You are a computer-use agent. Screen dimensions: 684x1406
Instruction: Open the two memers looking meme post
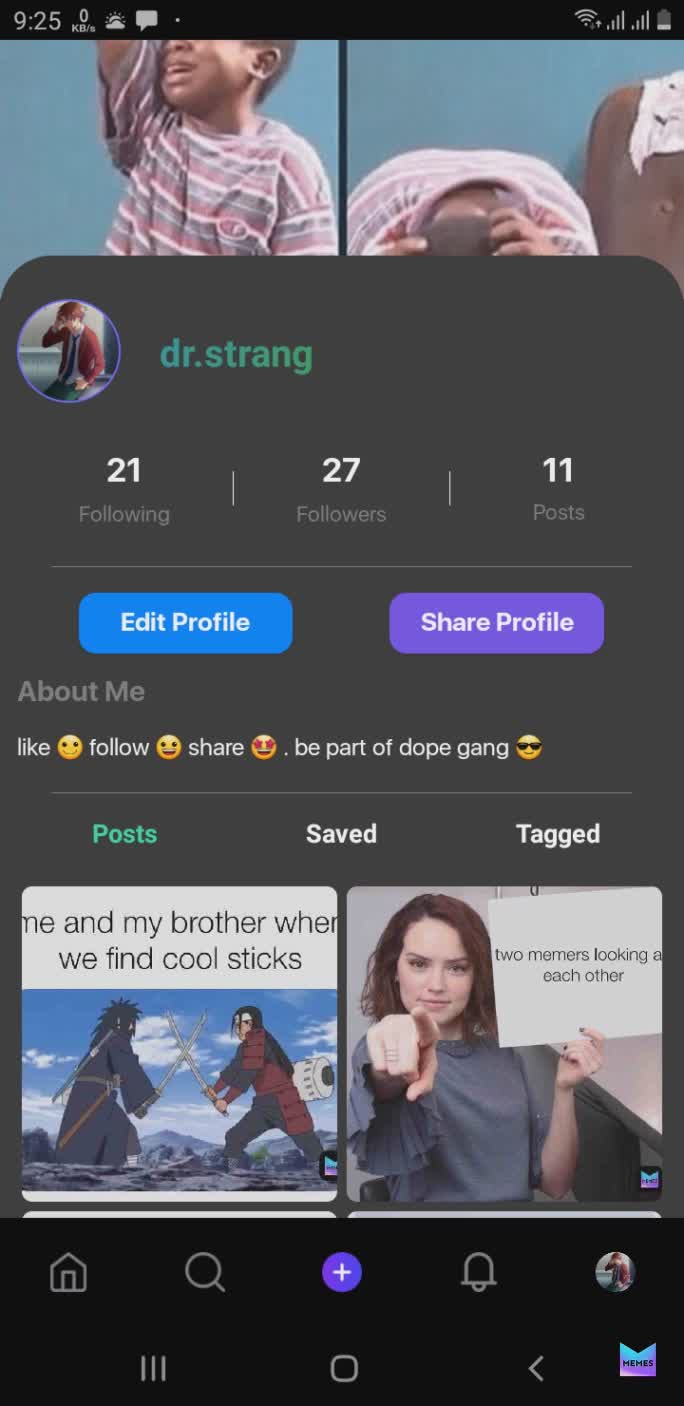pos(504,1043)
